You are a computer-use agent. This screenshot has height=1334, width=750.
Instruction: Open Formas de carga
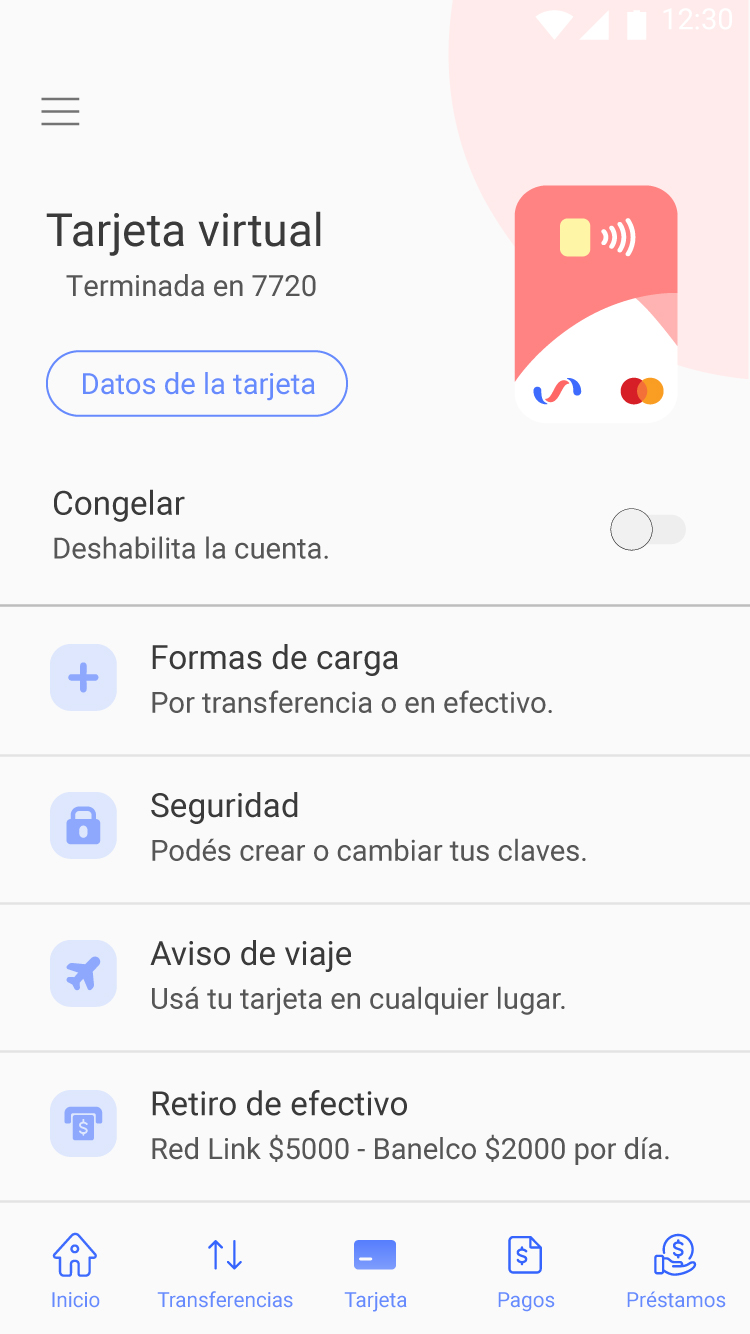[x=375, y=680]
